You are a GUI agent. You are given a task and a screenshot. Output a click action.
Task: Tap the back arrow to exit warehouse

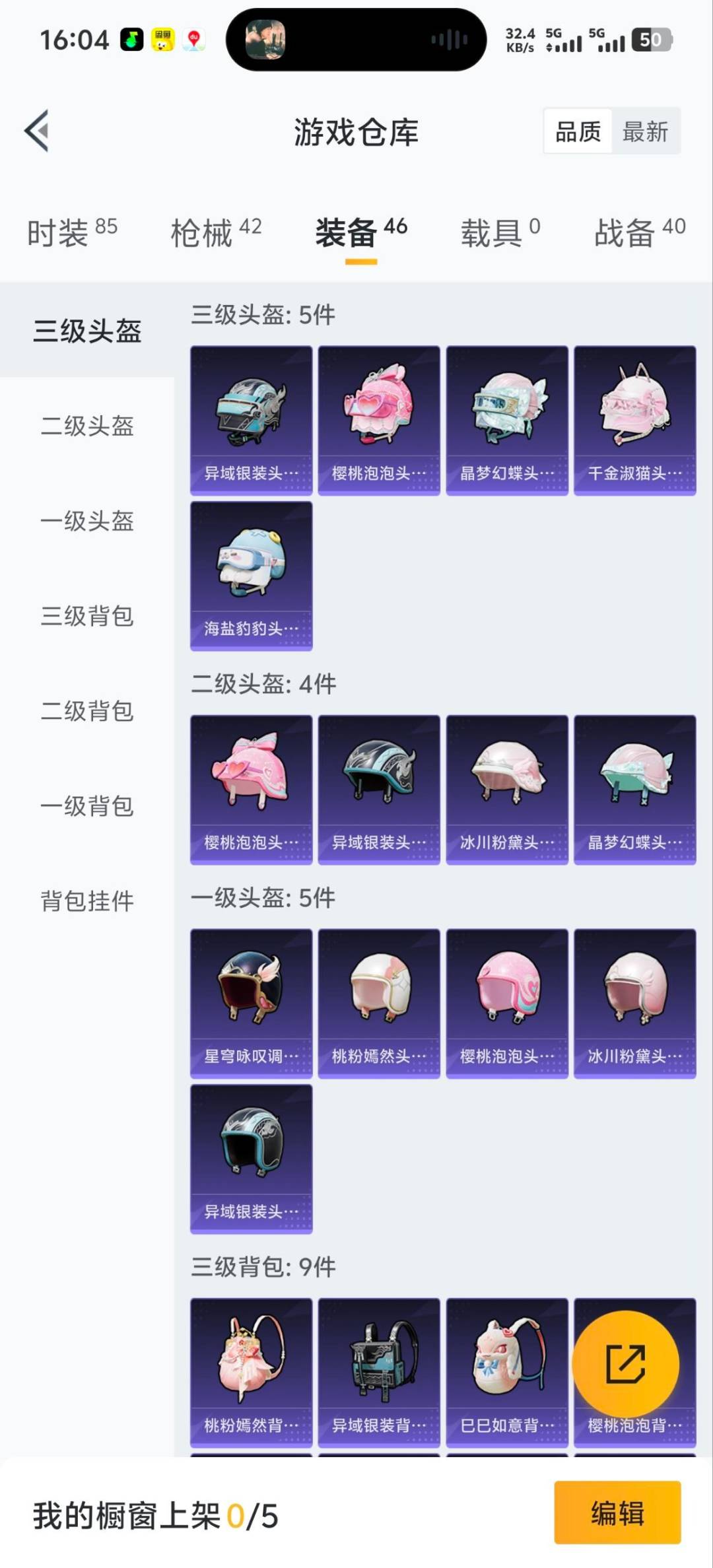(36, 131)
